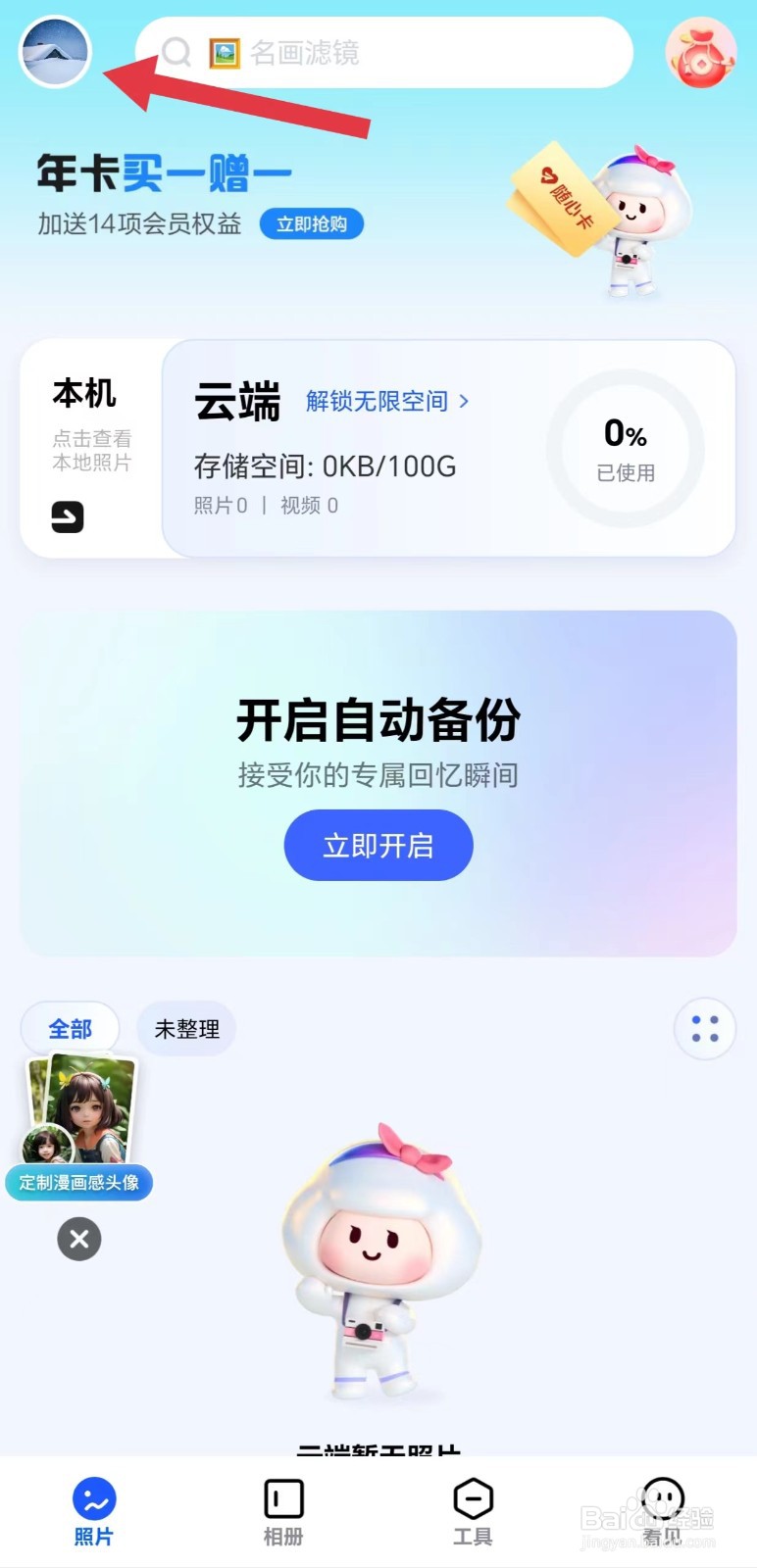Expand 解锁无限空间 with its chevron
Viewport: 757px width, 1568px height.
coord(385,402)
